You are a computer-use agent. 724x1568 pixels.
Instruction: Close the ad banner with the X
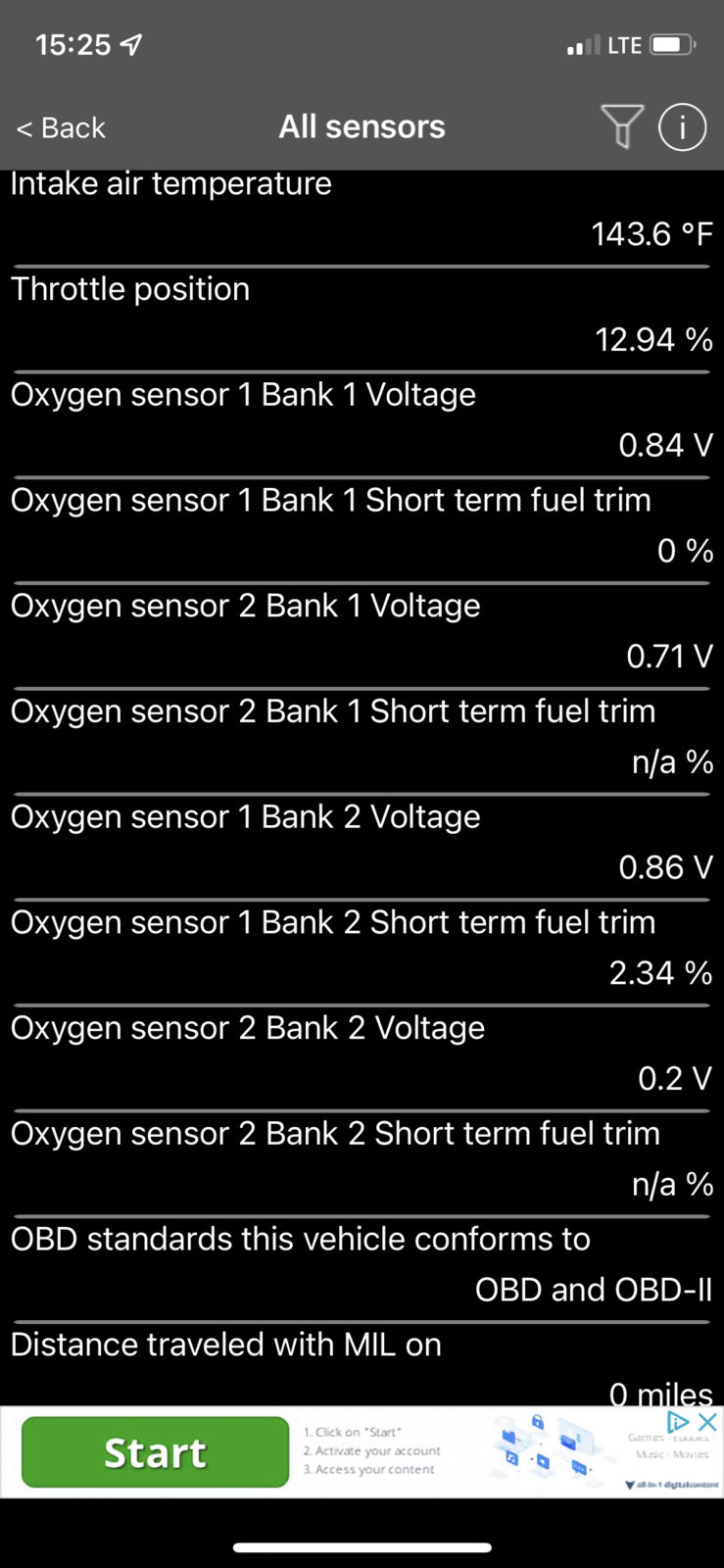tap(707, 1422)
